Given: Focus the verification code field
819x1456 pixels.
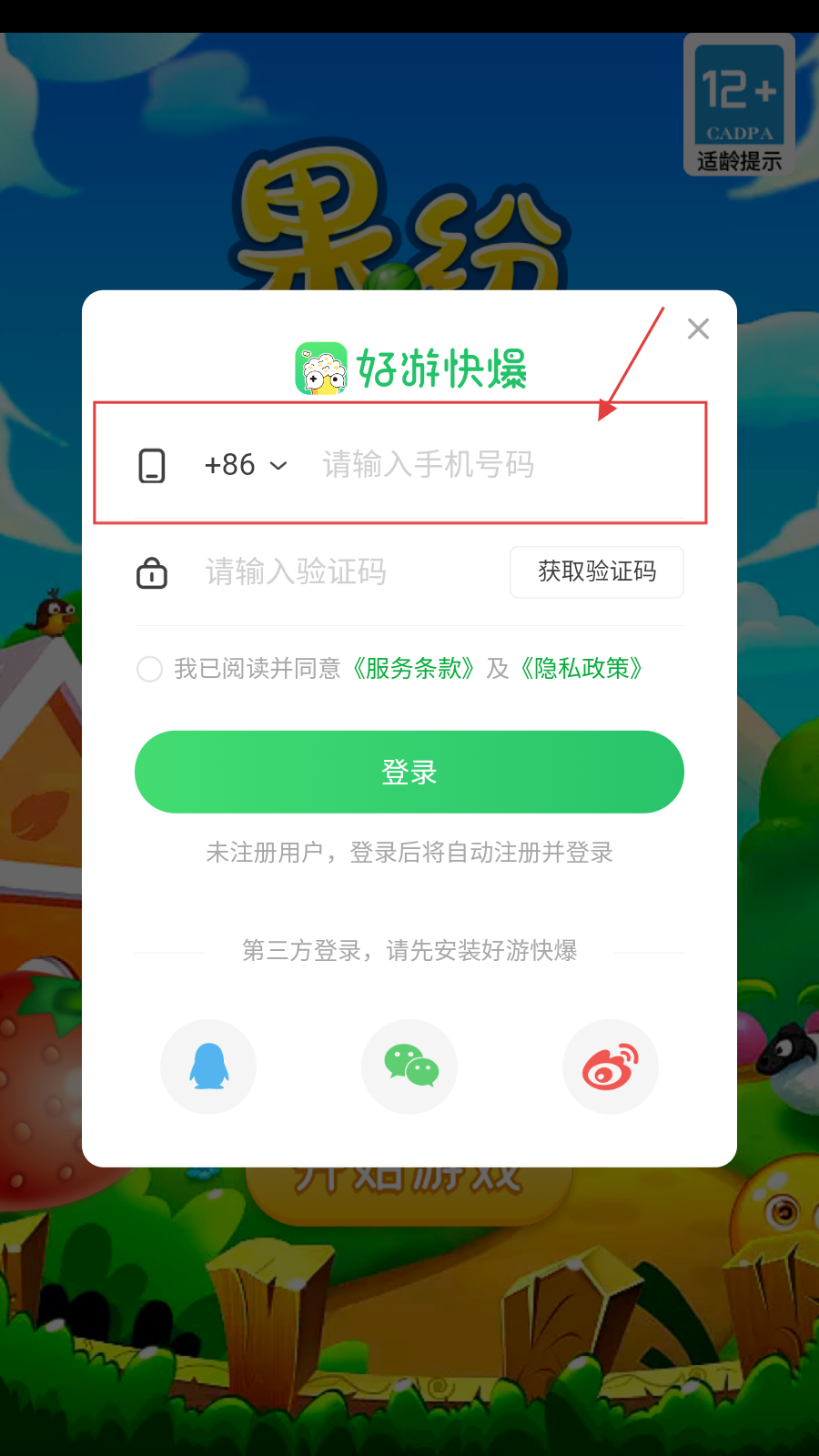Looking at the screenshot, I should coord(350,572).
